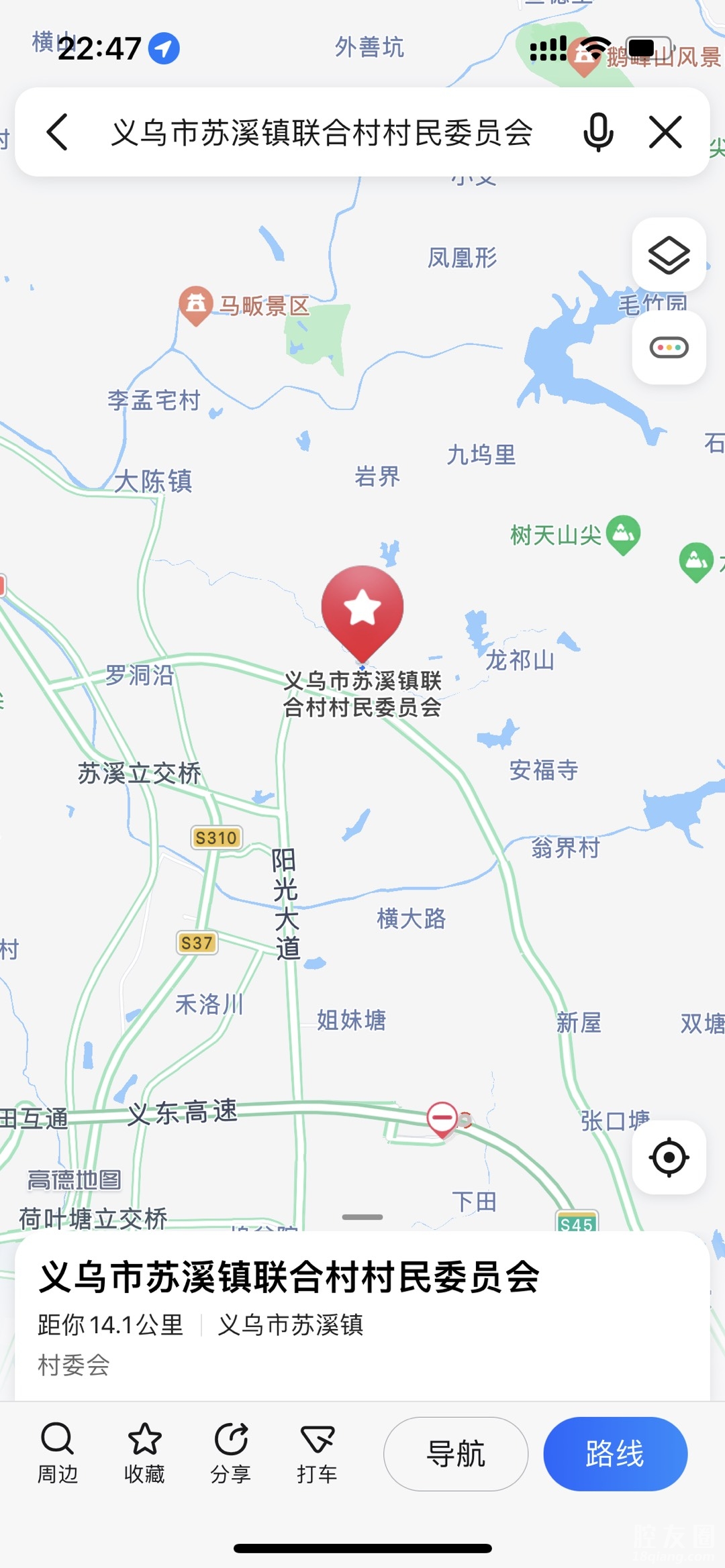This screenshot has width=725, height=1568.
Task: Clear the search with the X icon
Action: (x=665, y=132)
